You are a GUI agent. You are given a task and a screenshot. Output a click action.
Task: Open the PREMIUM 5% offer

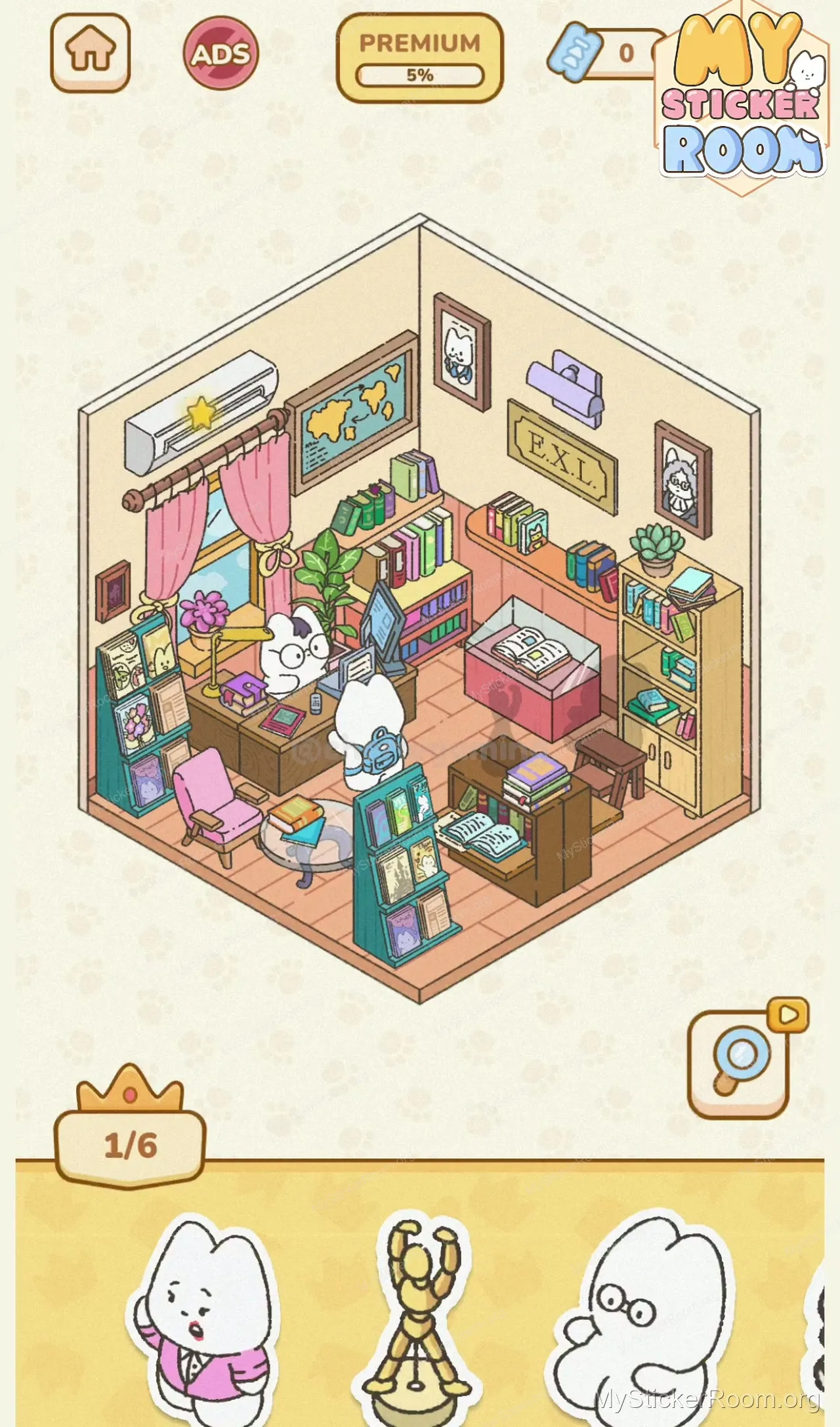(419, 58)
